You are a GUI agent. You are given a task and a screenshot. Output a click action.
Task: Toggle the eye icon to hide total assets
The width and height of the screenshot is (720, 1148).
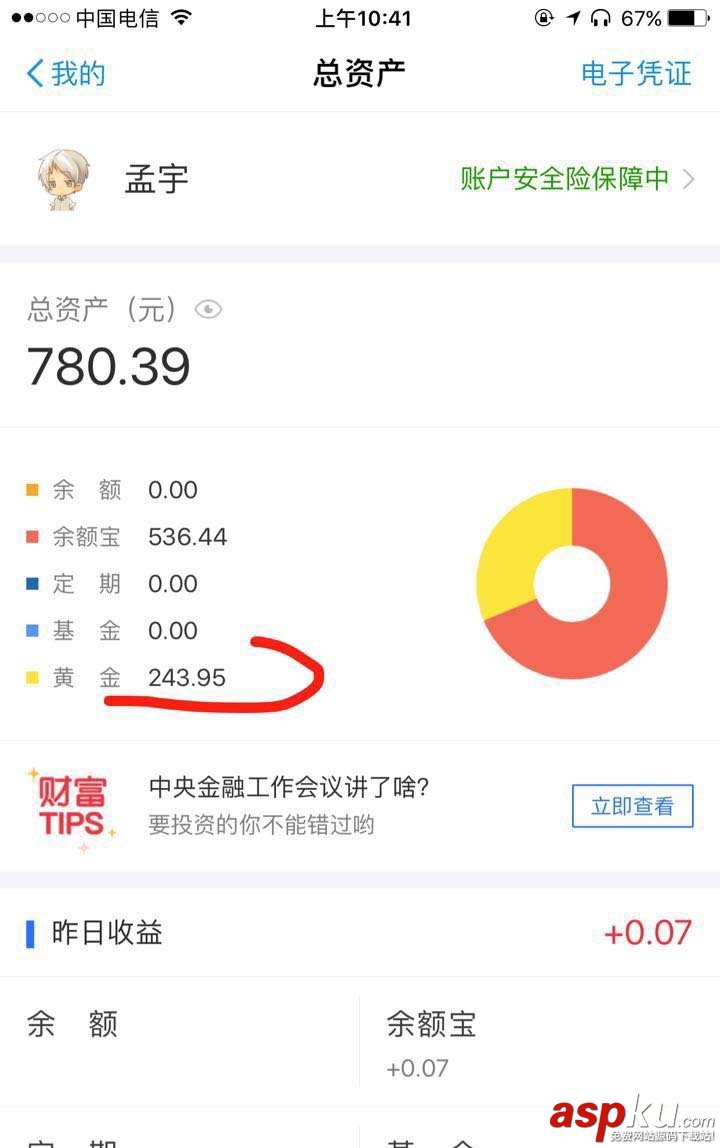pos(208,309)
